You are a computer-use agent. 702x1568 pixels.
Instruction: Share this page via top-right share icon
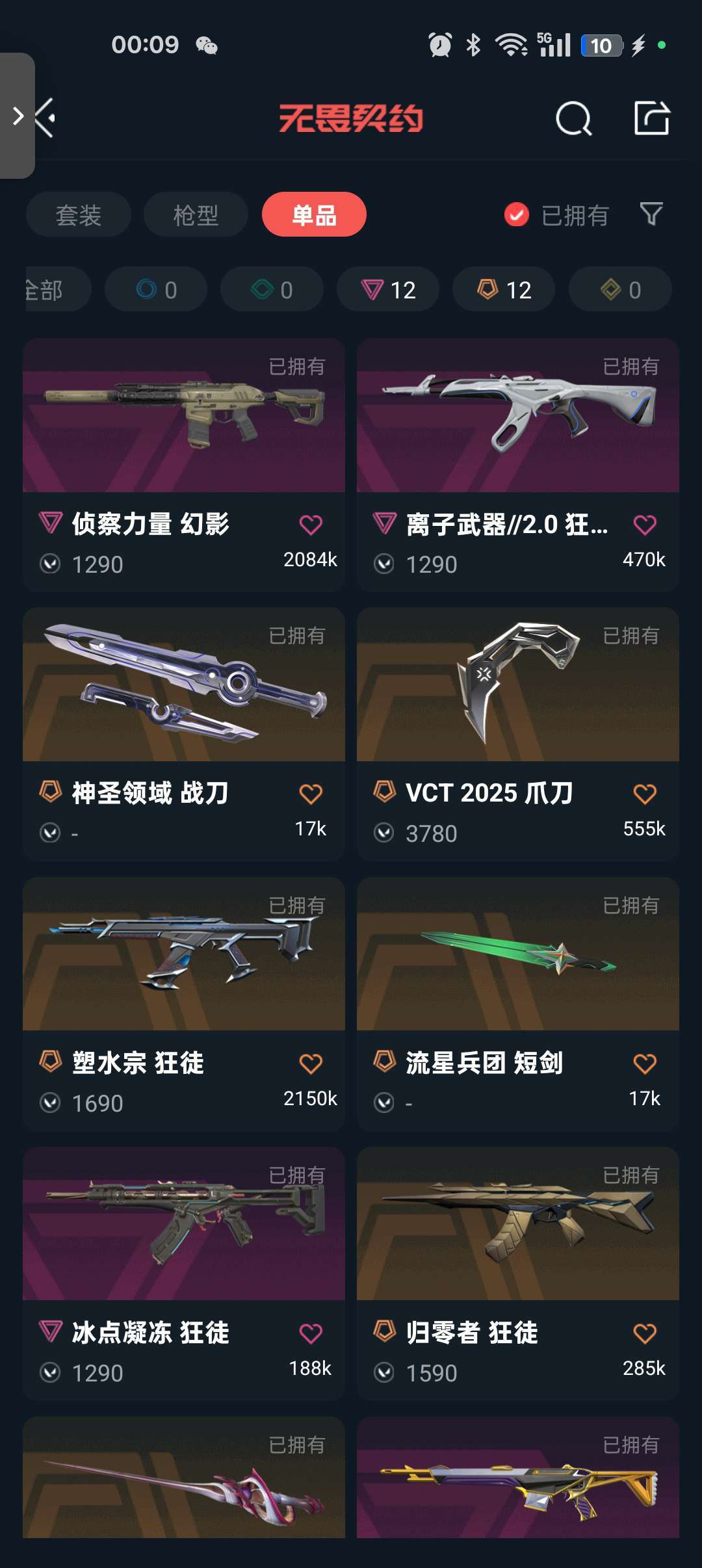(651, 118)
